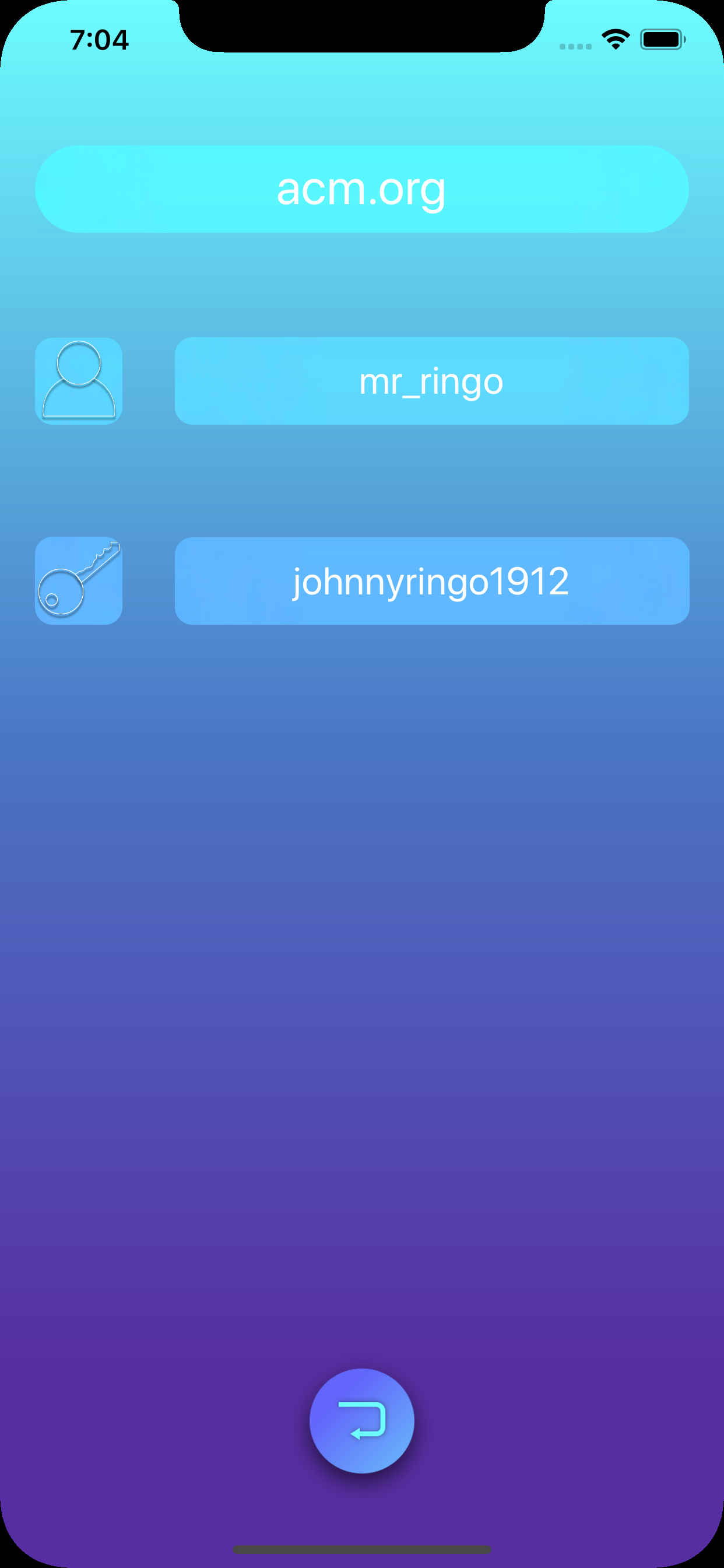
Task: Select the johnnyringo1912 password field
Action: (431, 580)
